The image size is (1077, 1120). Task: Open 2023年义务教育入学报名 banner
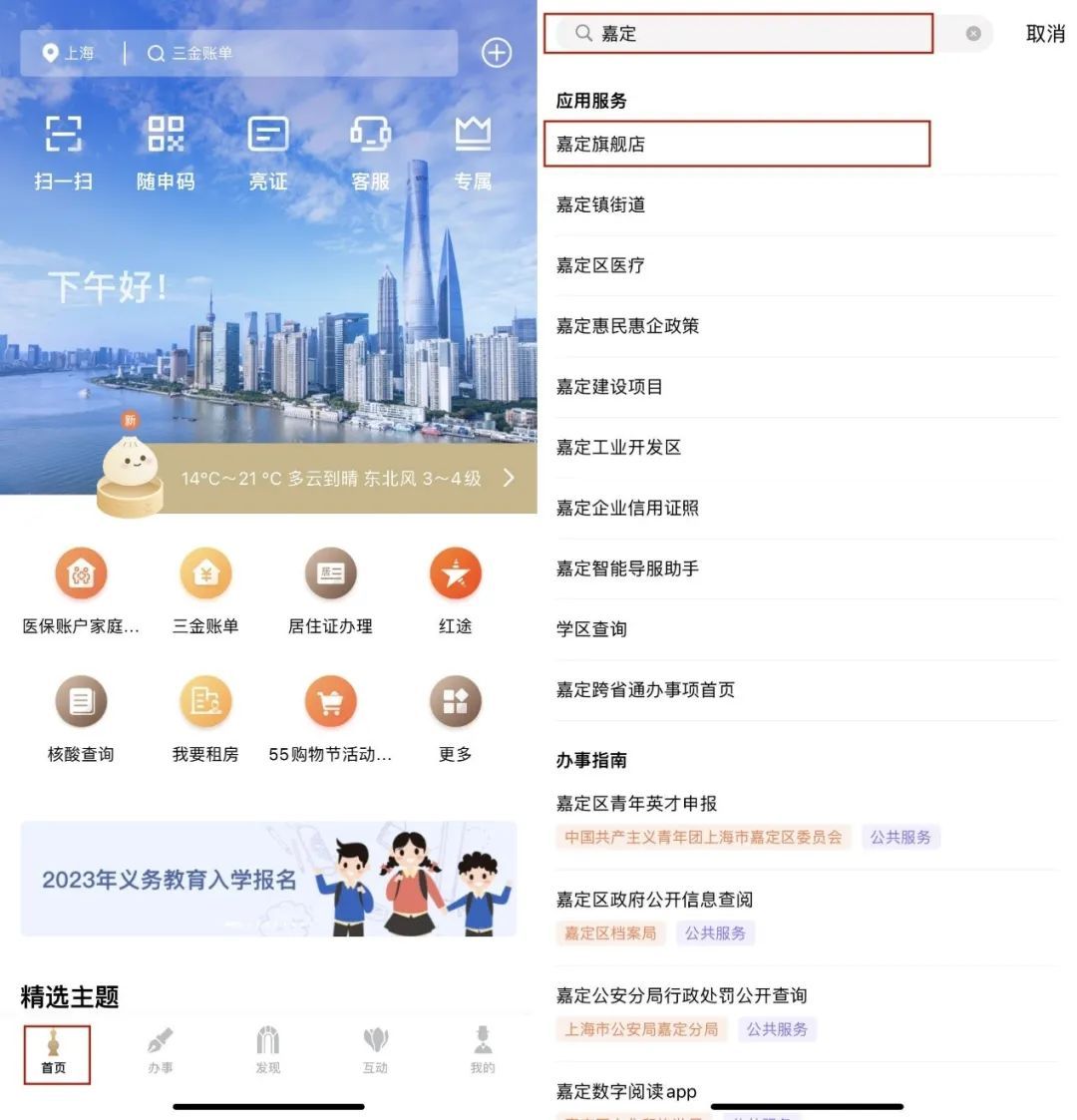pyautogui.click(x=268, y=879)
